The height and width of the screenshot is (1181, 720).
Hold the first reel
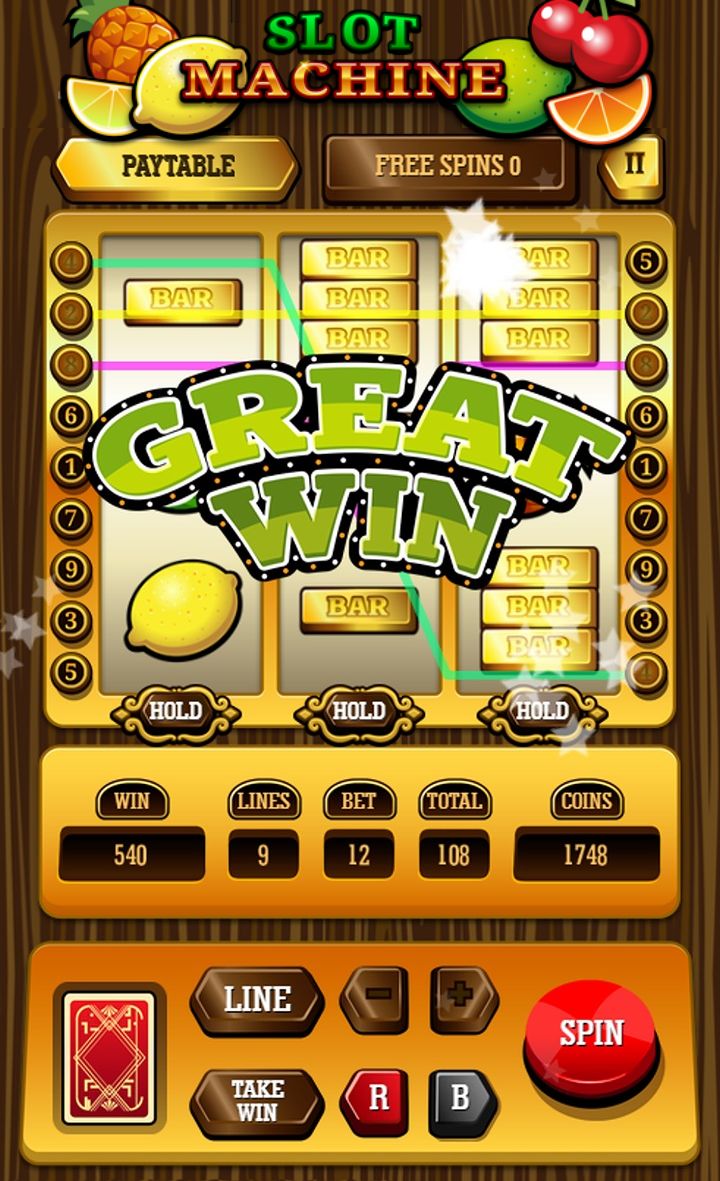coord(175,712)
